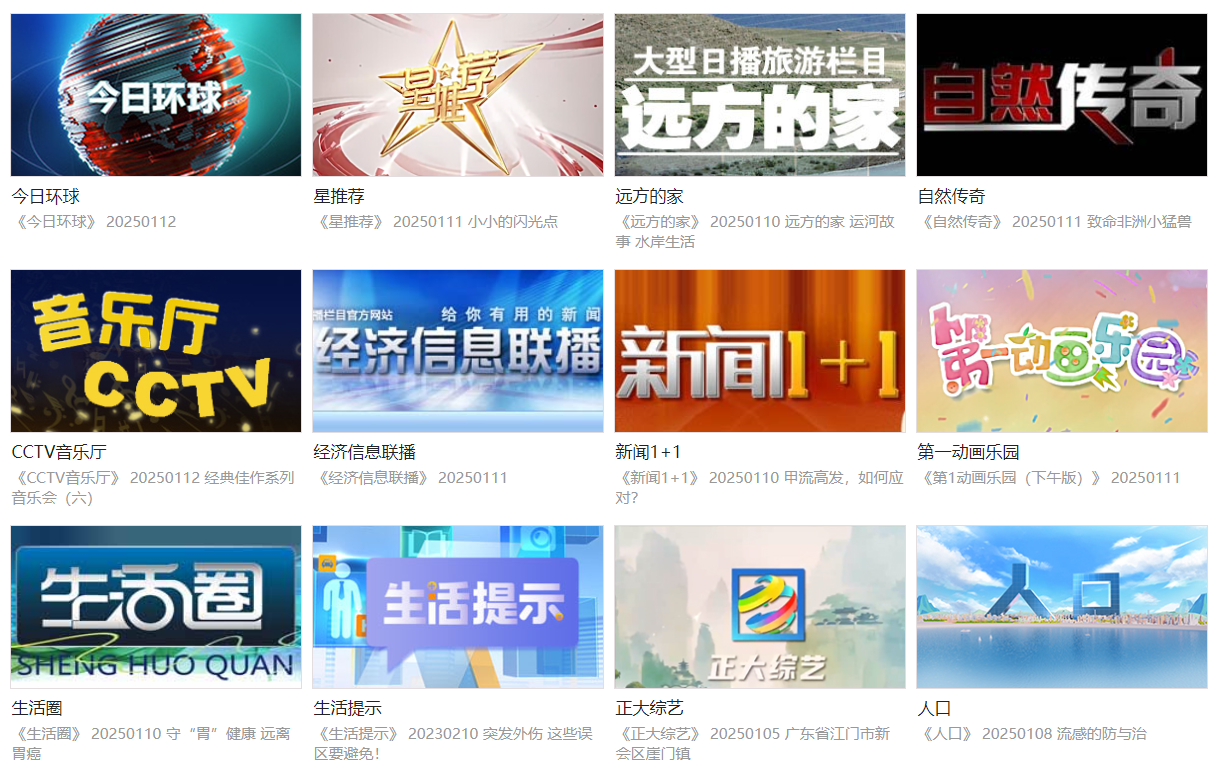Open the 星推荐 program thumbnail

(x=458, y=95)
